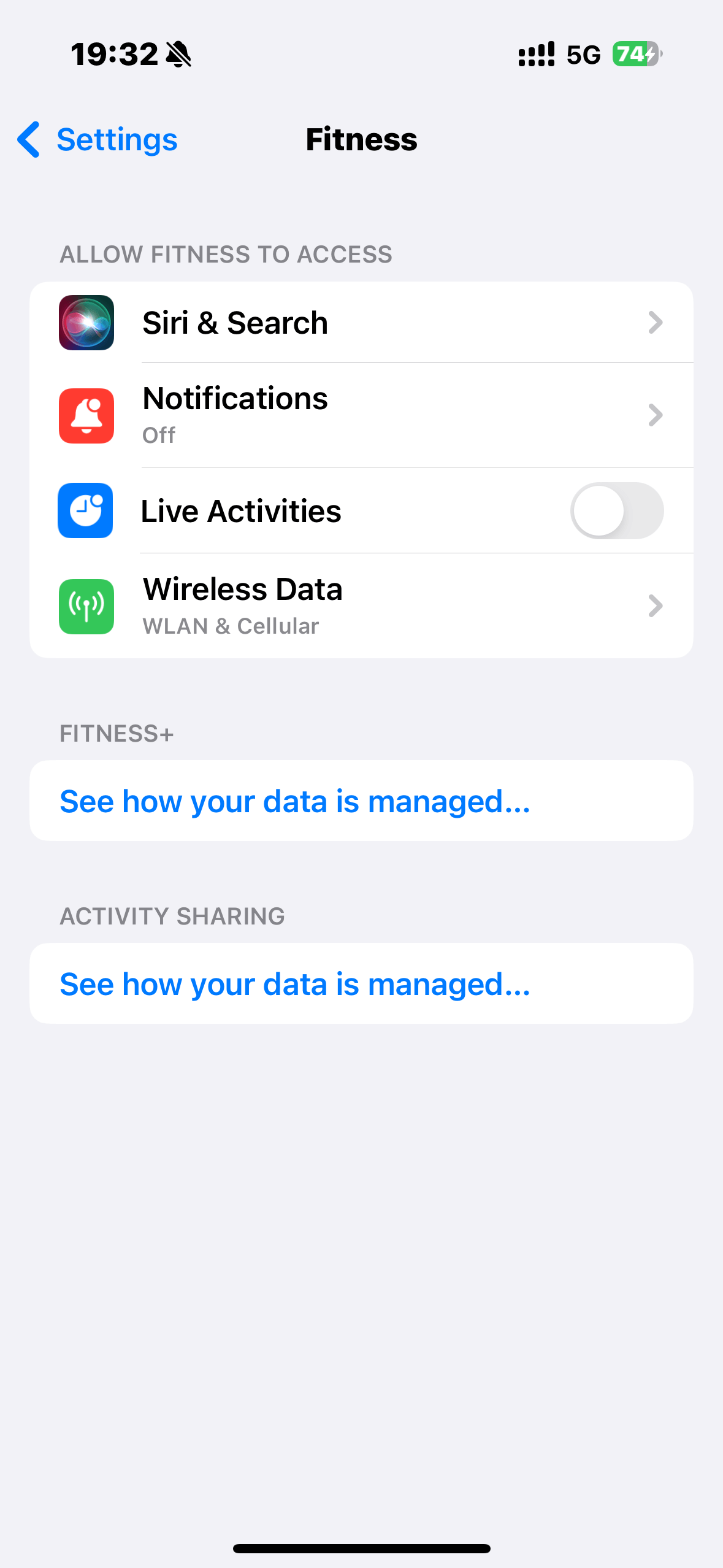Viewport: 723px width, 1568px height.
Task: Go back to Settings
Action: (98, 140)
